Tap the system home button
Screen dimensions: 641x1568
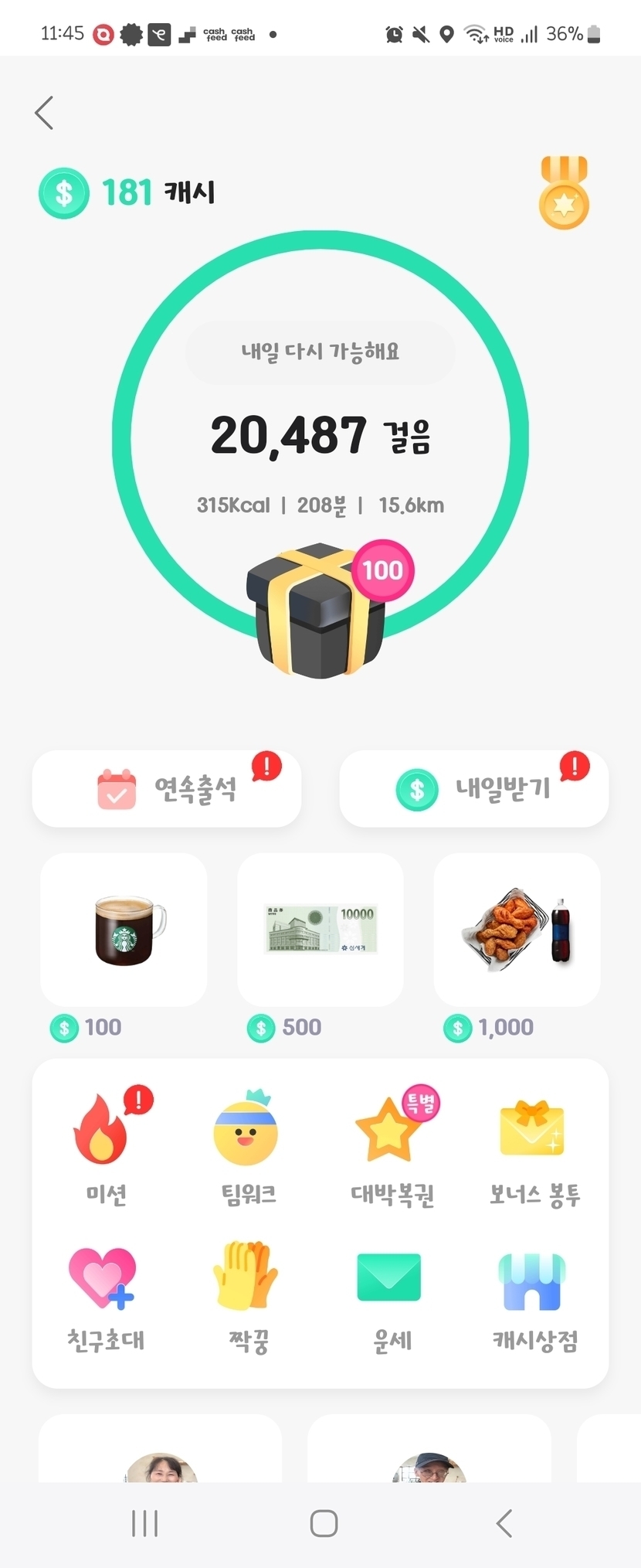point(324,1523)
